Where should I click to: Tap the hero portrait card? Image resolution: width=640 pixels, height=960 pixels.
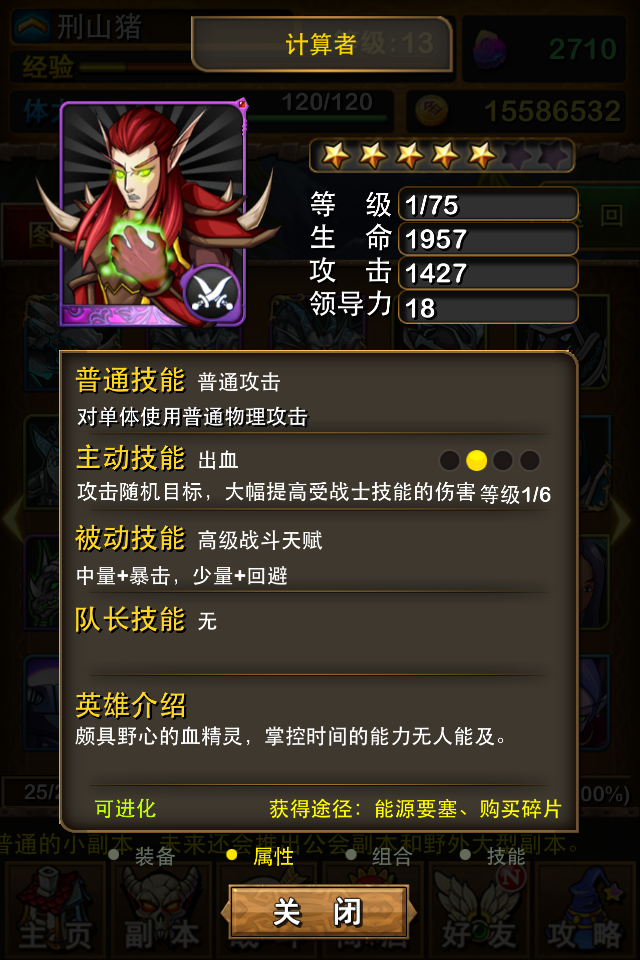point(152,213)
